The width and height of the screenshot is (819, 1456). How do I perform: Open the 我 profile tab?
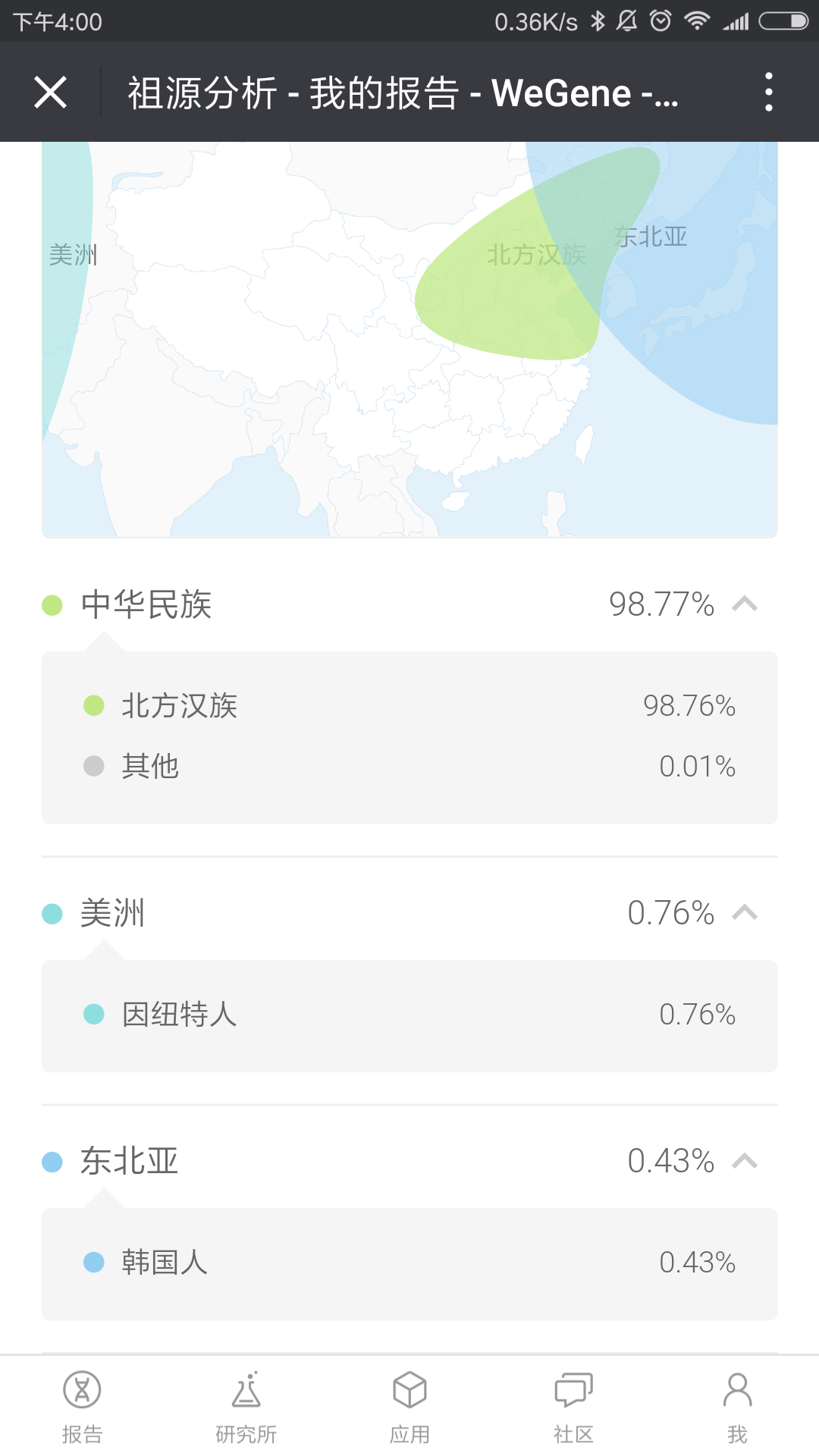click(737, 1407)
